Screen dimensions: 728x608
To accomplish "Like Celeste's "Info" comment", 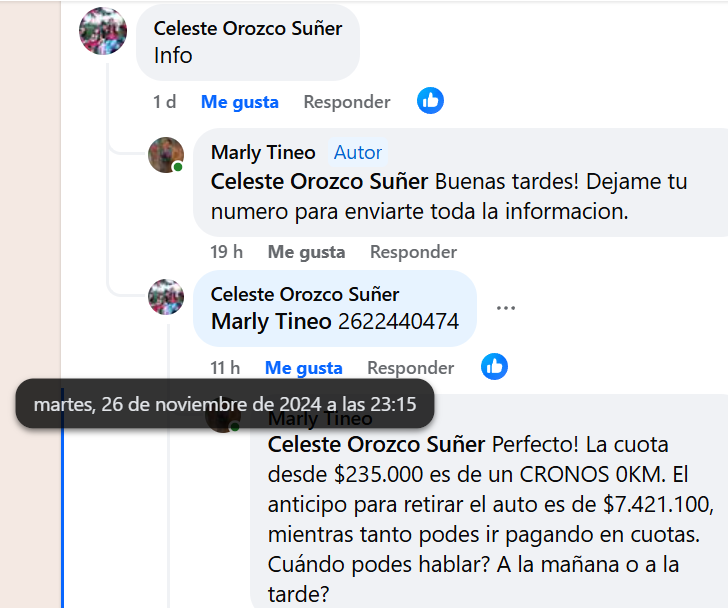I will point(239,102).
